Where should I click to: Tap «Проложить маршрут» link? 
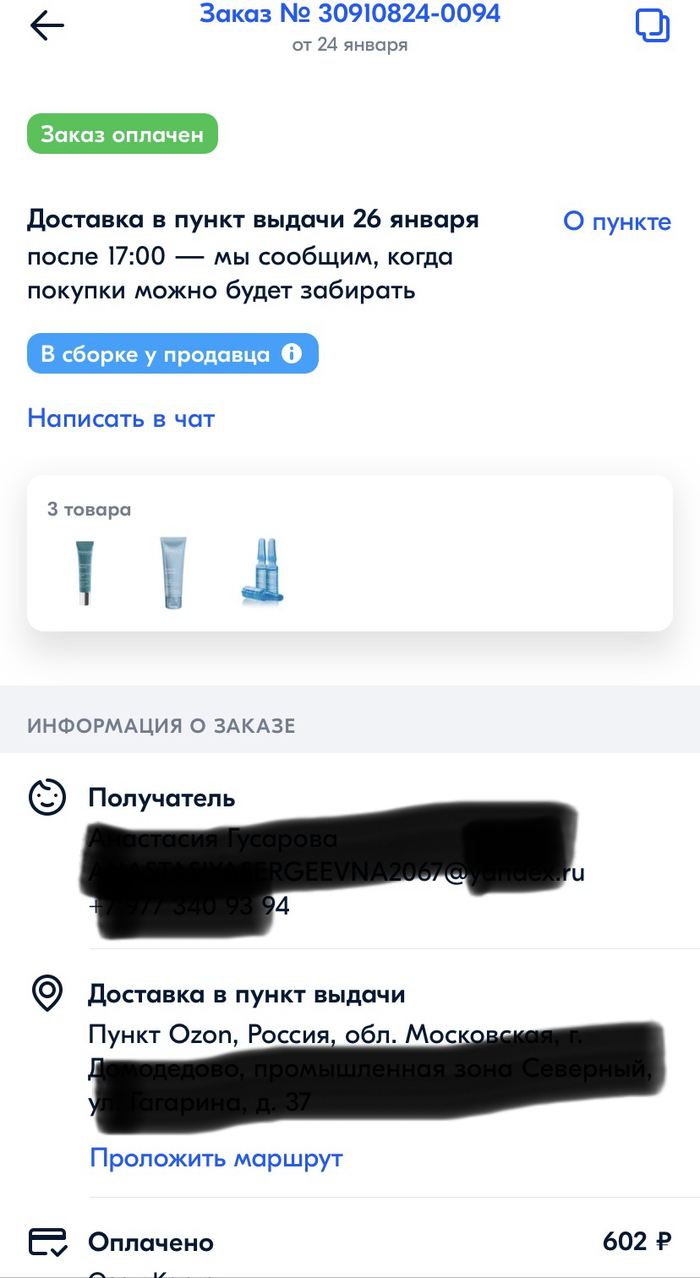click(x=216, y=1158)
